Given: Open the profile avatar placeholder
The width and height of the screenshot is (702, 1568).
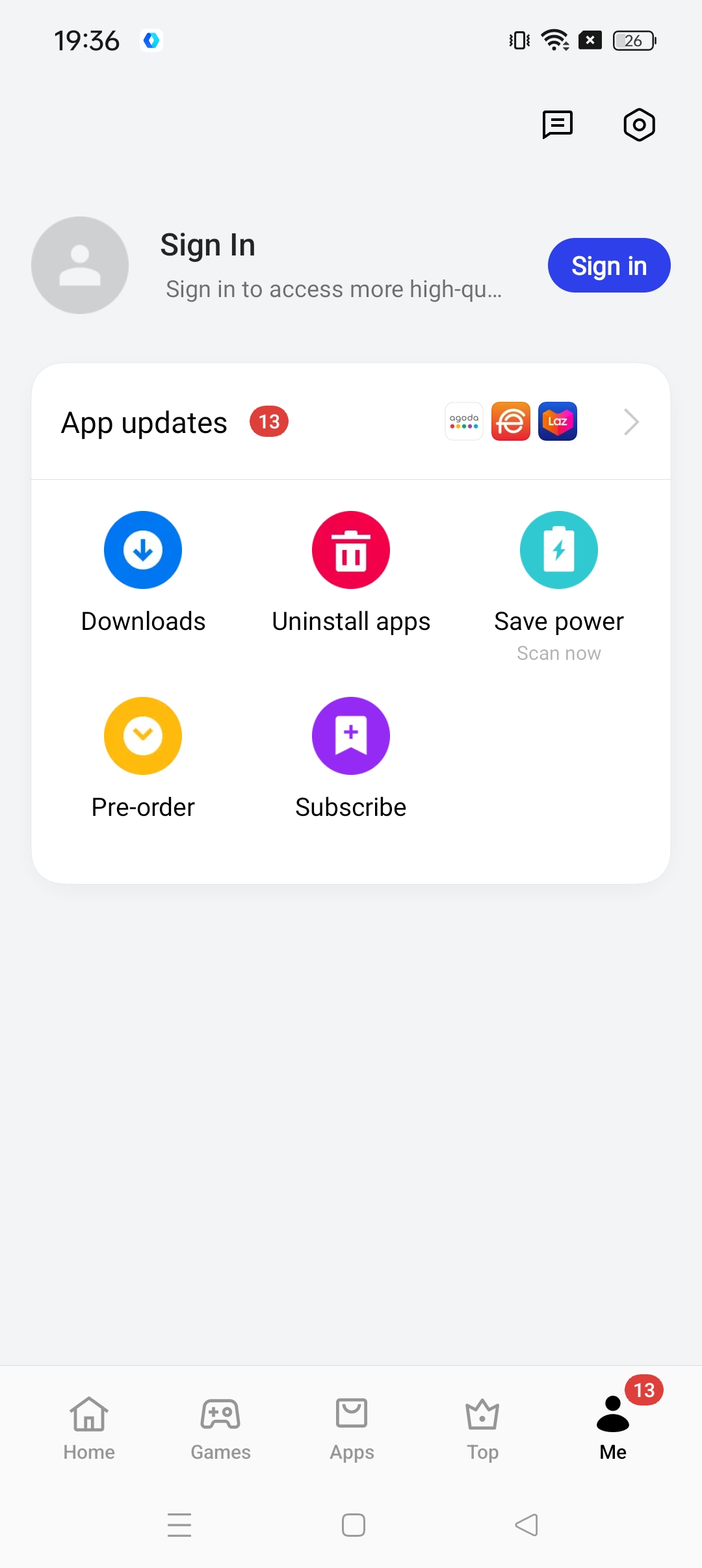Looking at the screenshot, I should pyautogui.click(x=80, y=265).
